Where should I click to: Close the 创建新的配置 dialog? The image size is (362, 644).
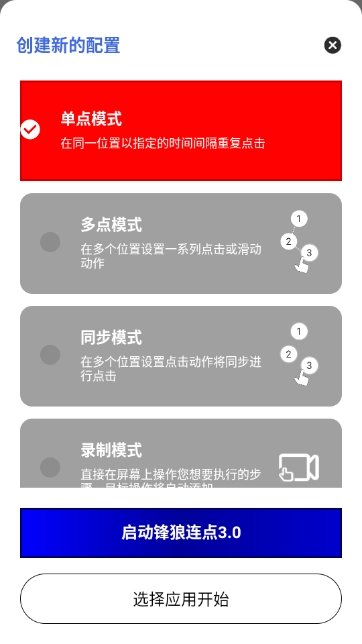[332, 45]
